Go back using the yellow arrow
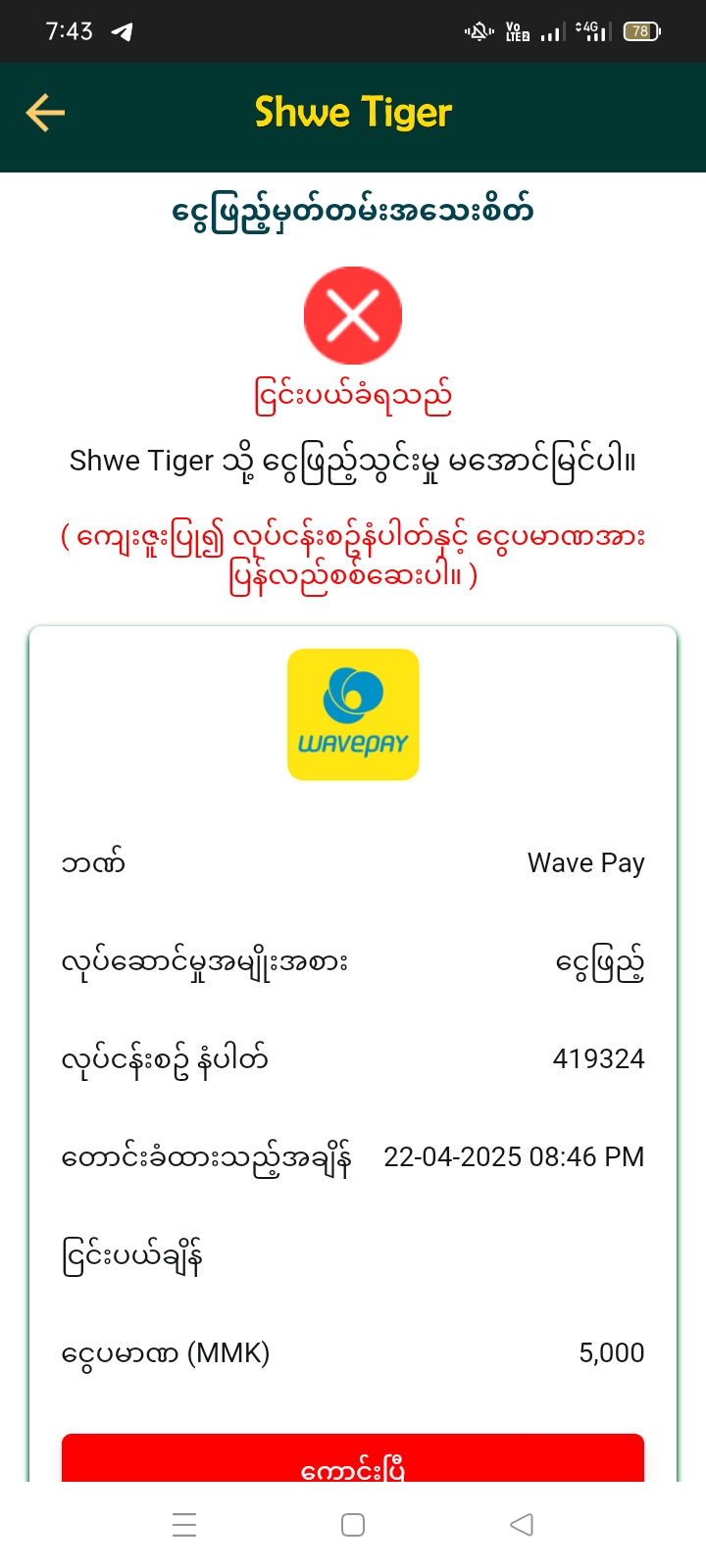 (x=45, y=113)
